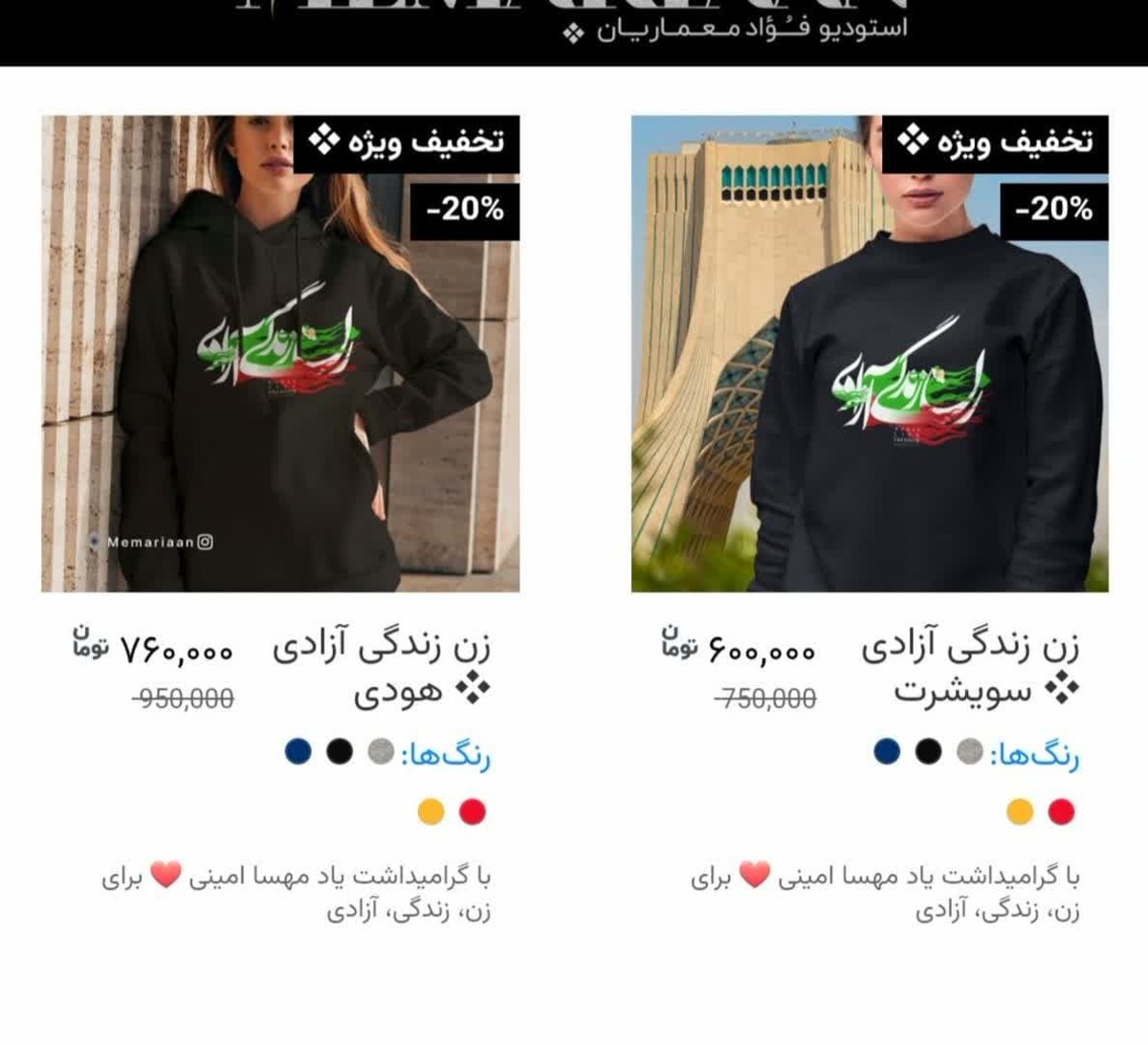The image size is (1148, 1045).
Task: Select black color for the hoodie
Action: coord(340,751)
